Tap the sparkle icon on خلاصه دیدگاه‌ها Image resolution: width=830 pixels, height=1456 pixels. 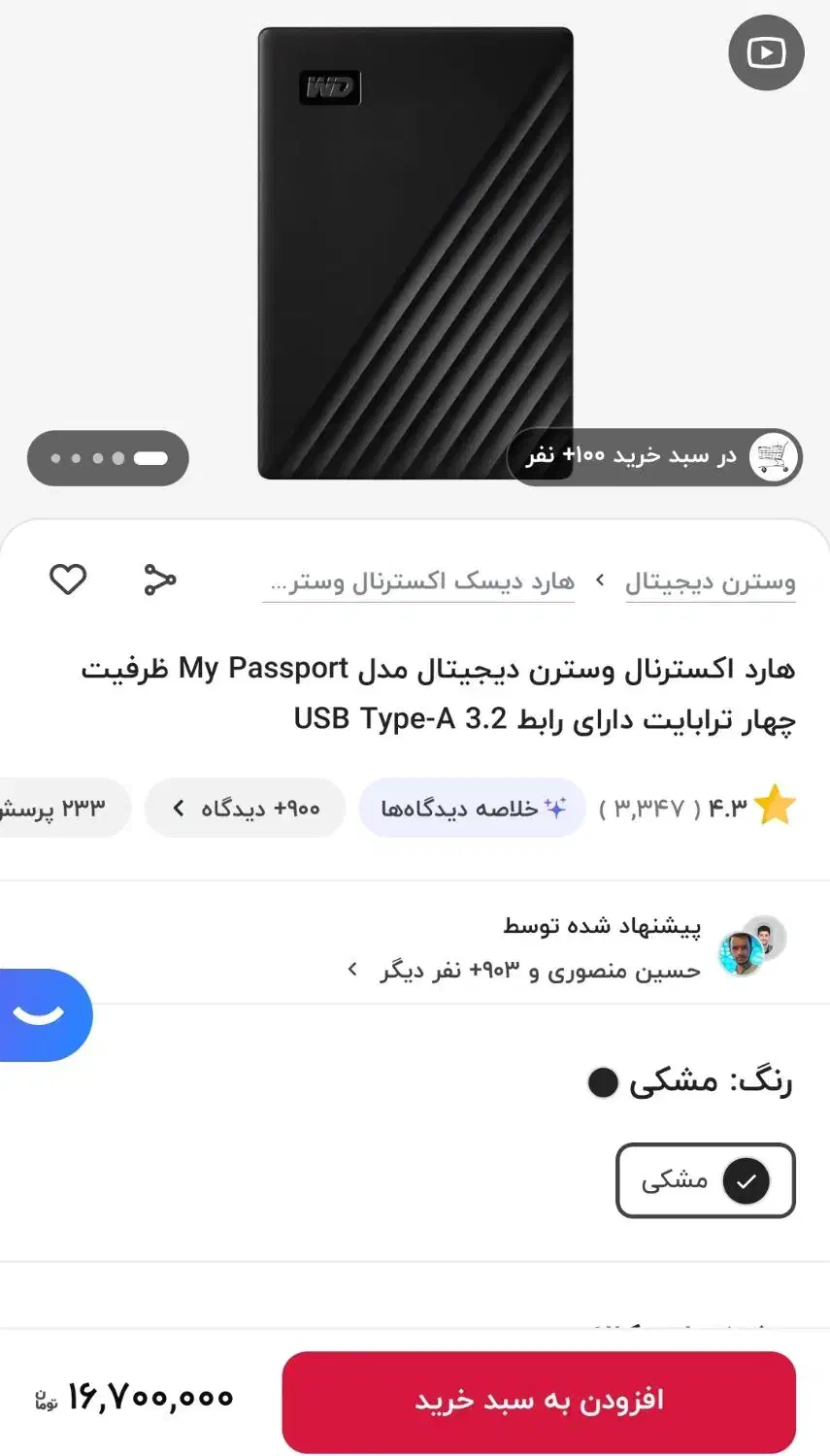point(556,807)
